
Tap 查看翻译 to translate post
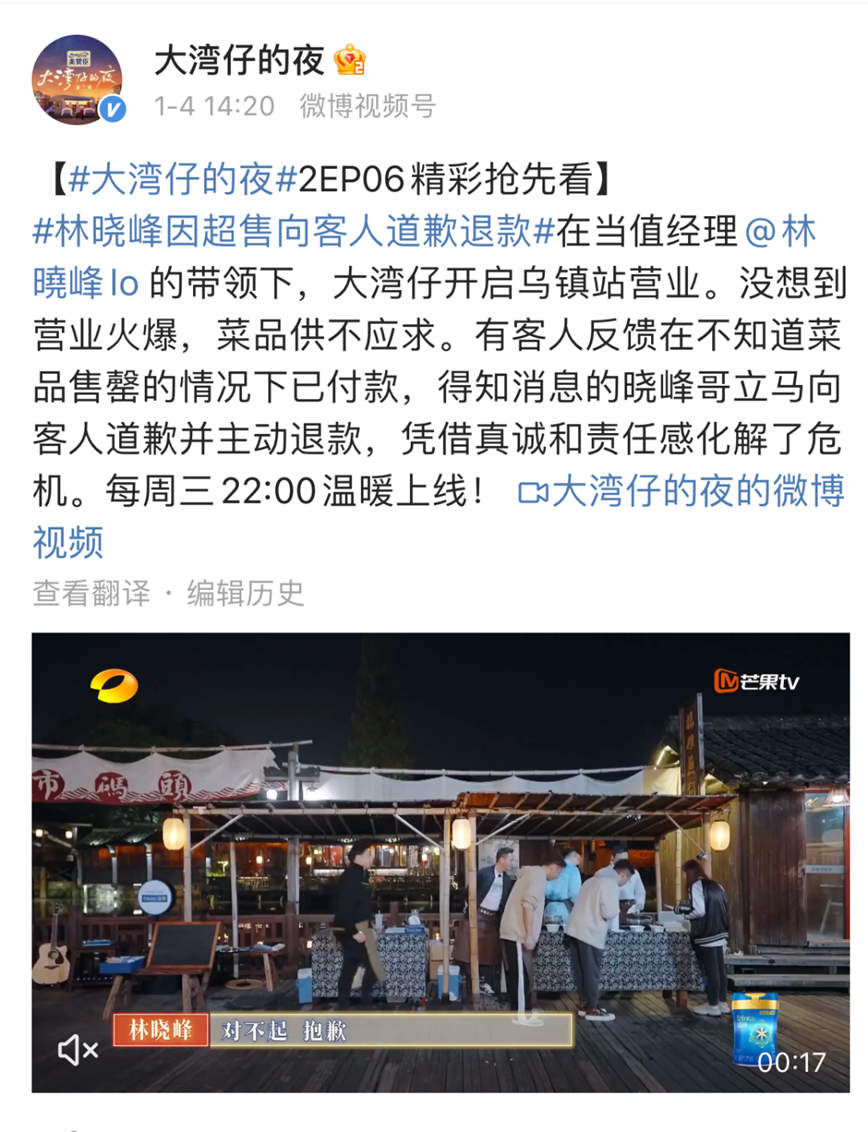click(x=91, y=594)
